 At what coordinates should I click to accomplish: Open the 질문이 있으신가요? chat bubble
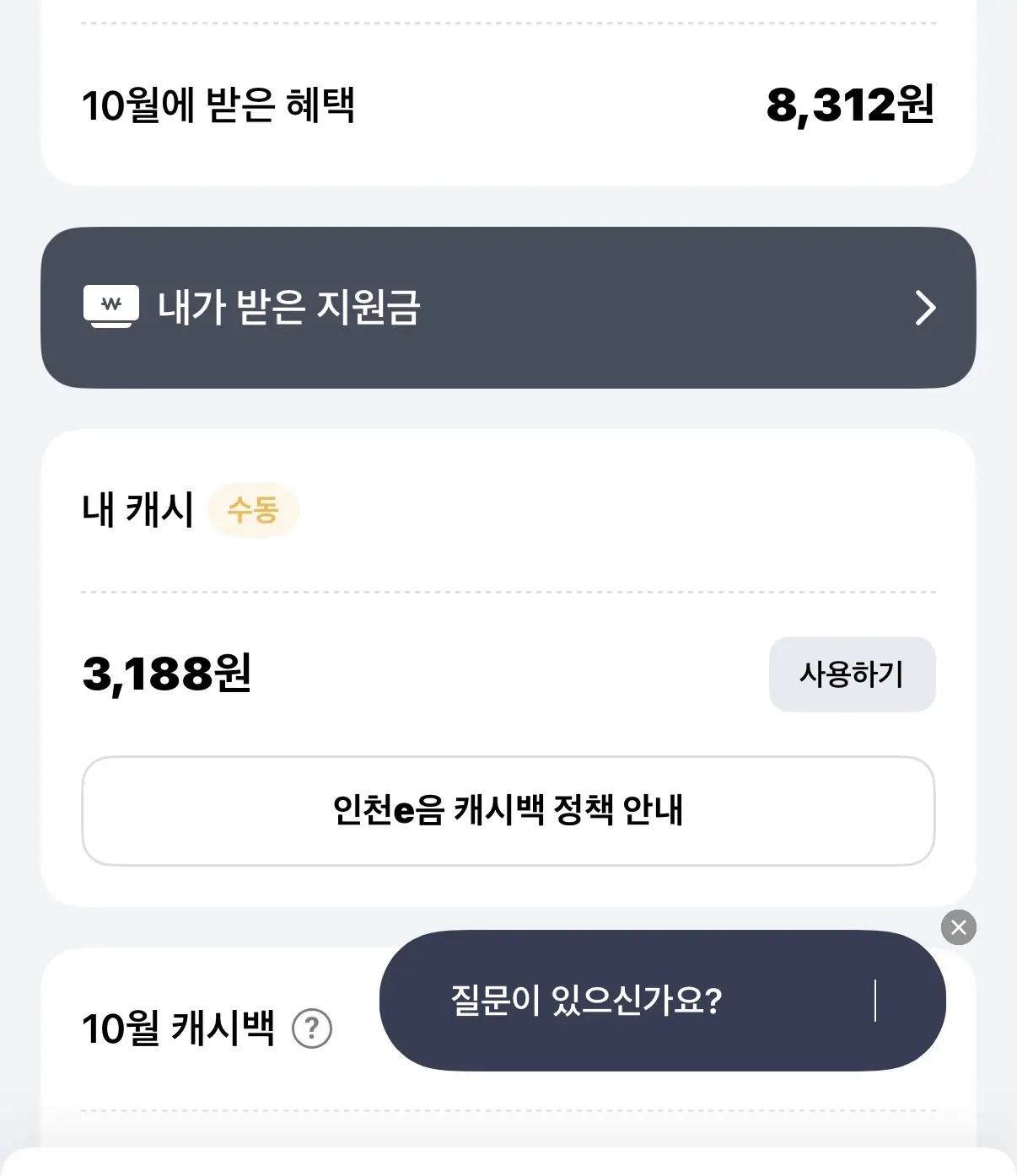pos(624,1001)
